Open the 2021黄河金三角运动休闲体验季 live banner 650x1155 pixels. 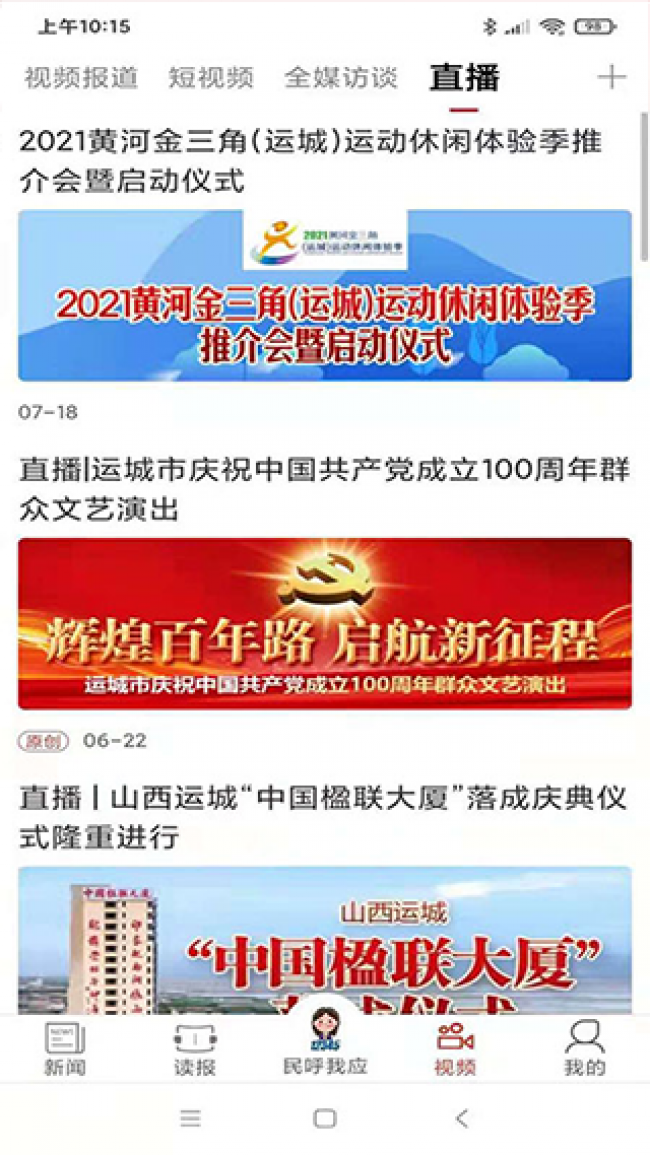[325, 295]
